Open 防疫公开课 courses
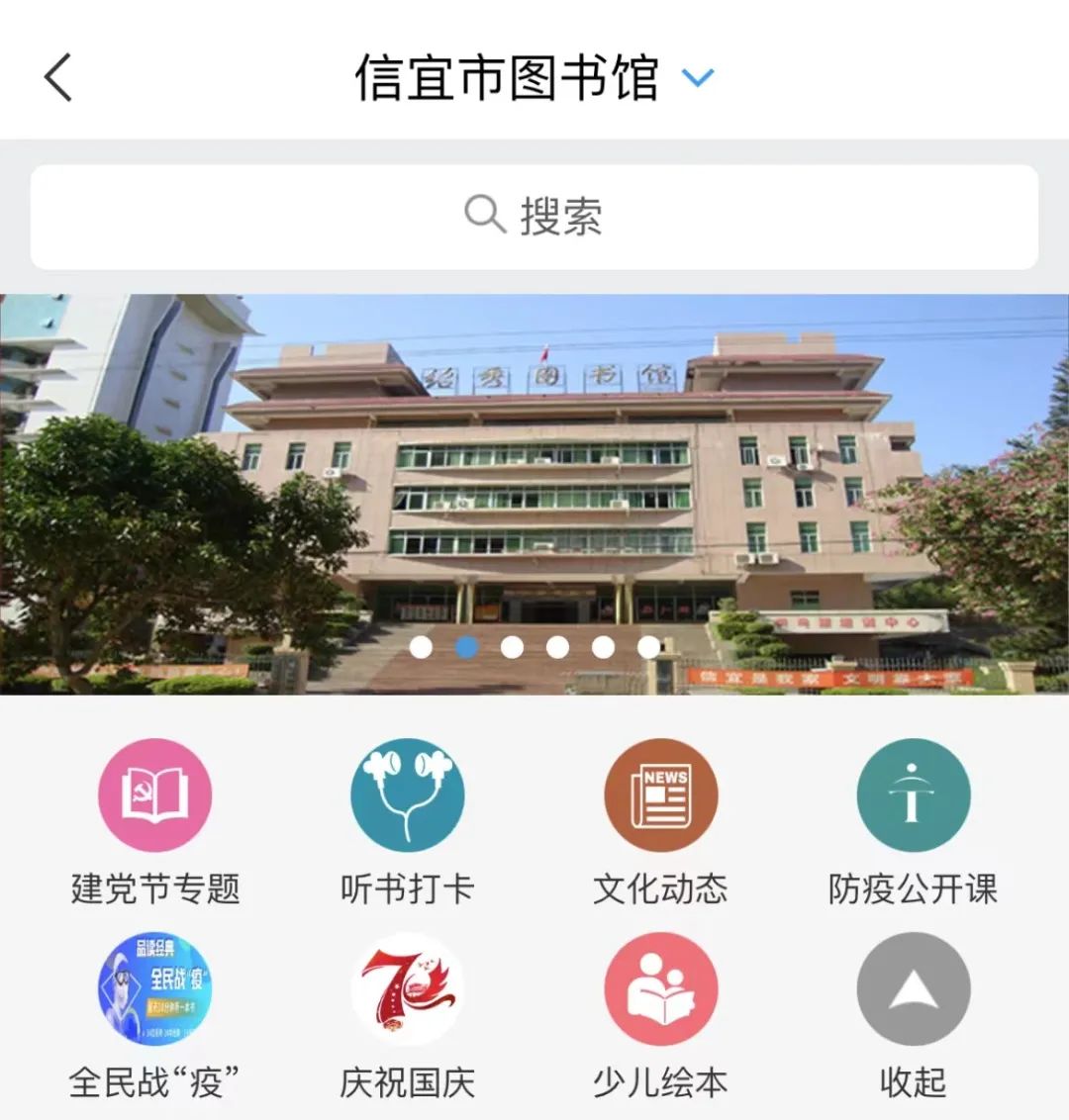The width and height of the screenshot is (1069, 1120). point(913,796)
